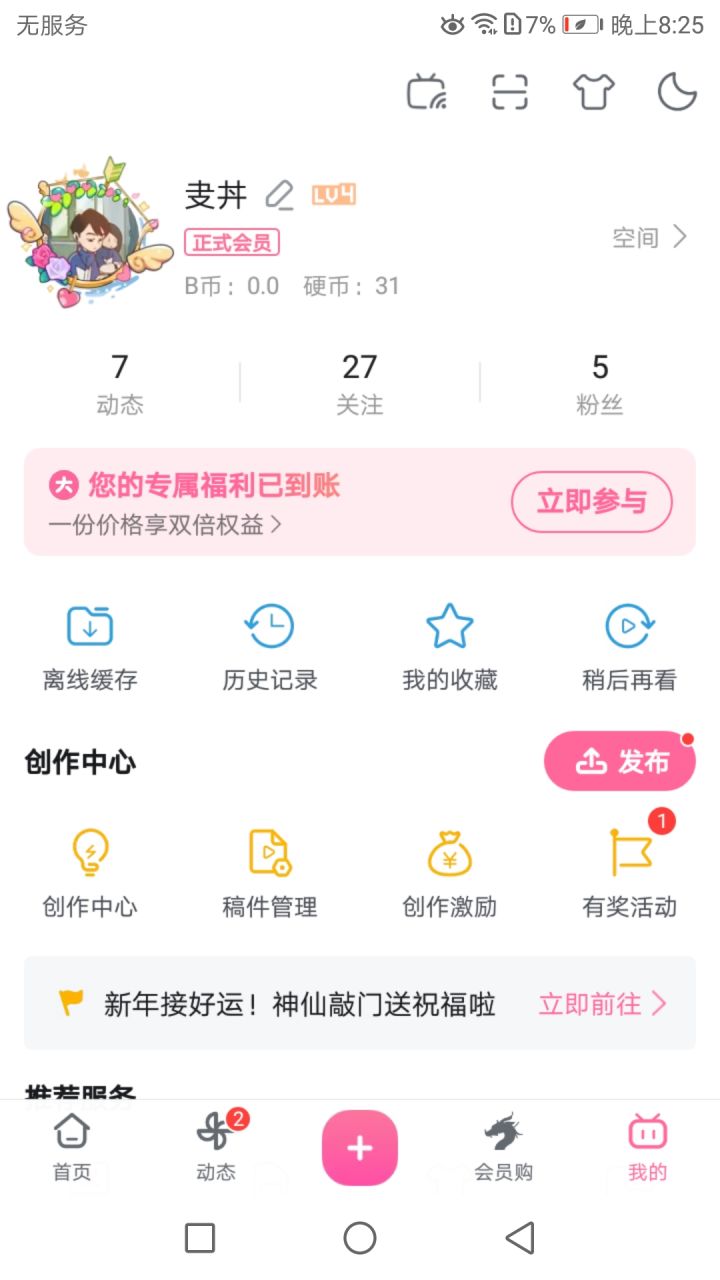The width and height of the screenshot is (720, 1280).
Task: Switch to the 首页 home tab
Action: point(72,1147)
